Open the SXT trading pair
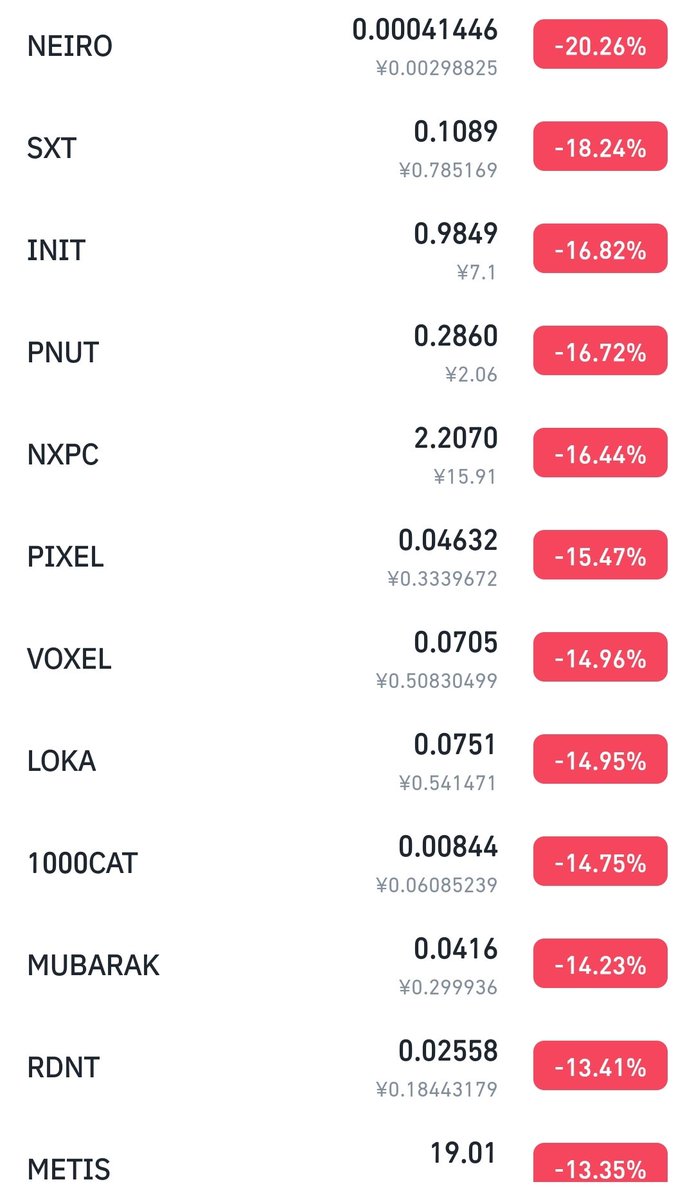Image resolution: width=694 pixels, height=1200 pixels. pos(347,148)
